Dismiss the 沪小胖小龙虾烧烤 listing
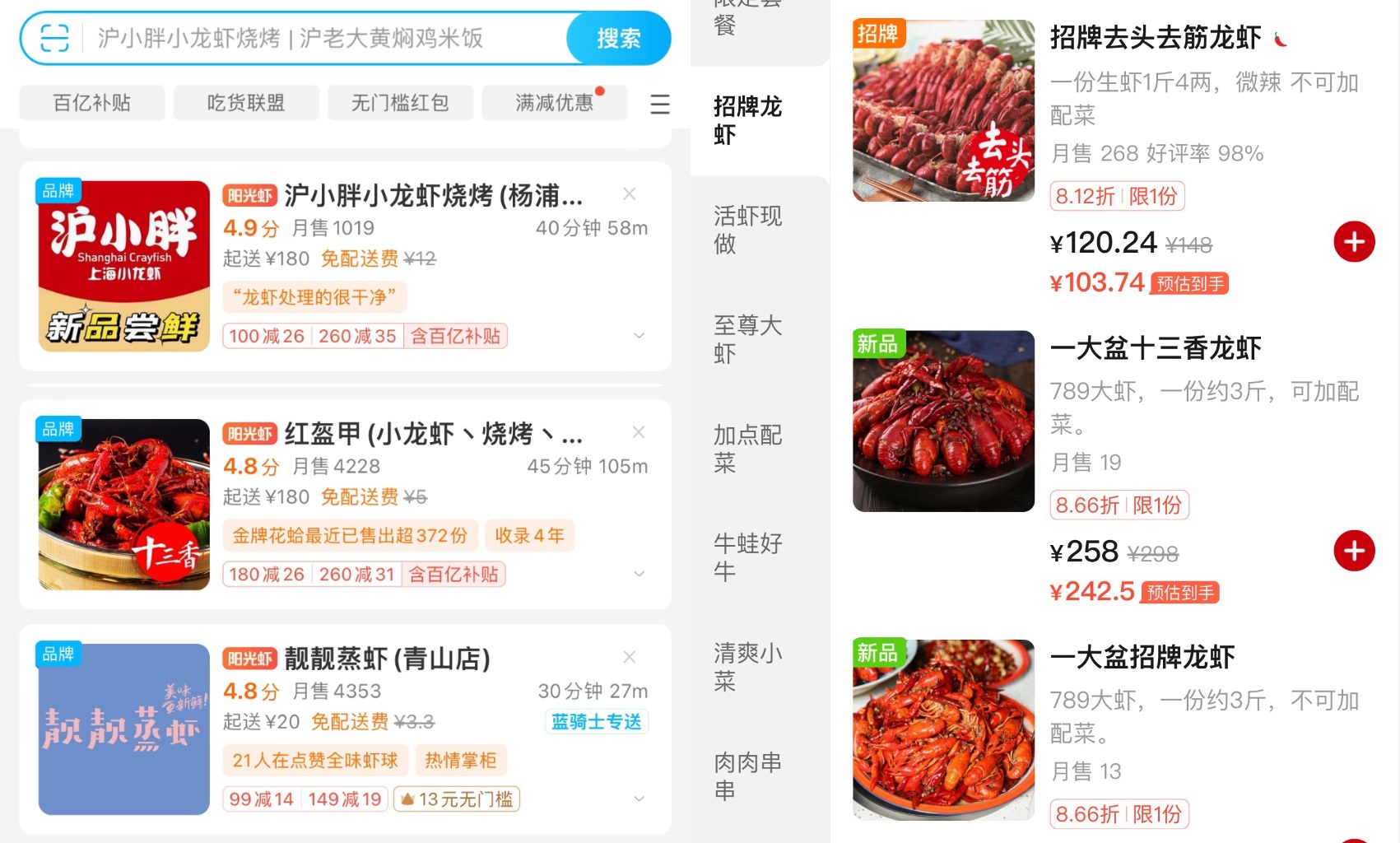 coord(630,194)
